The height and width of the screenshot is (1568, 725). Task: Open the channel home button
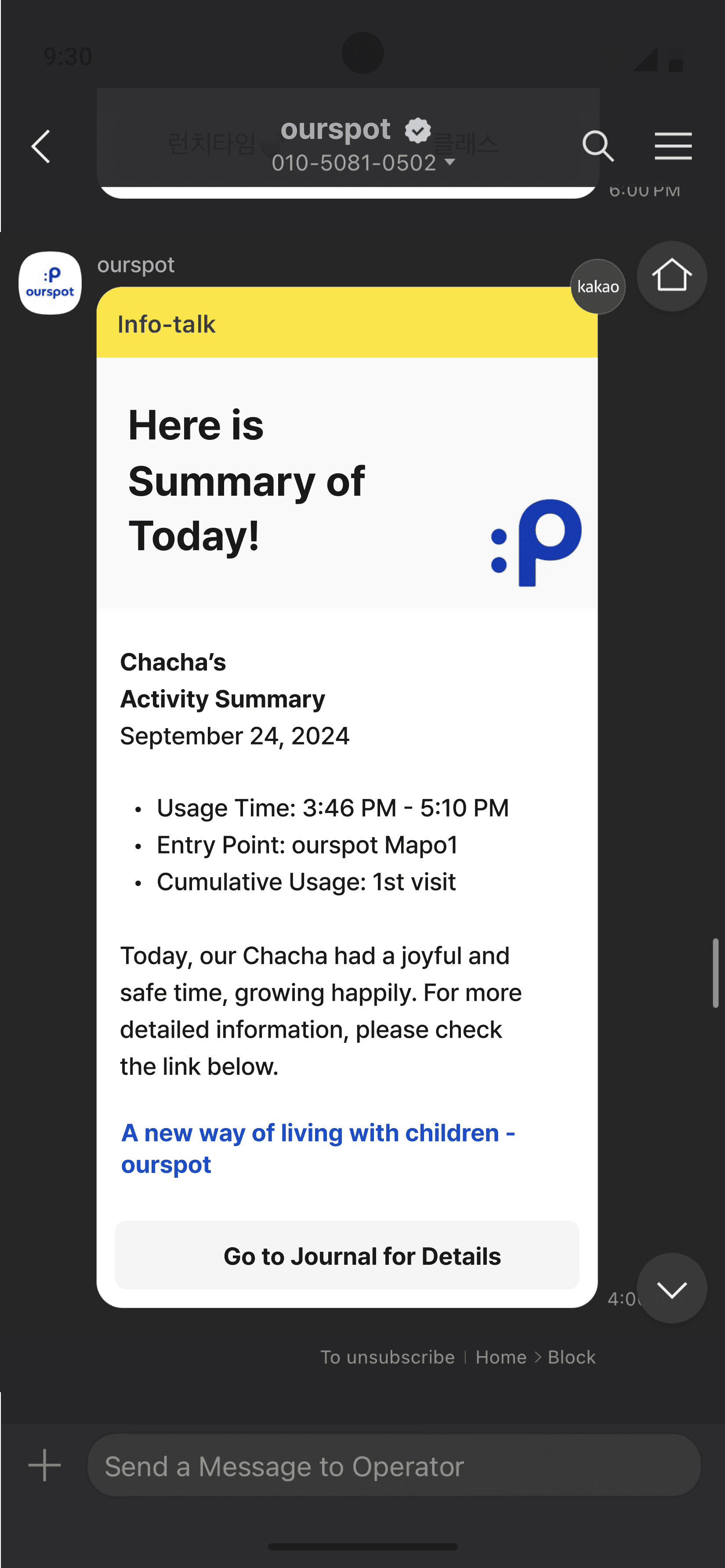[671, 276]
